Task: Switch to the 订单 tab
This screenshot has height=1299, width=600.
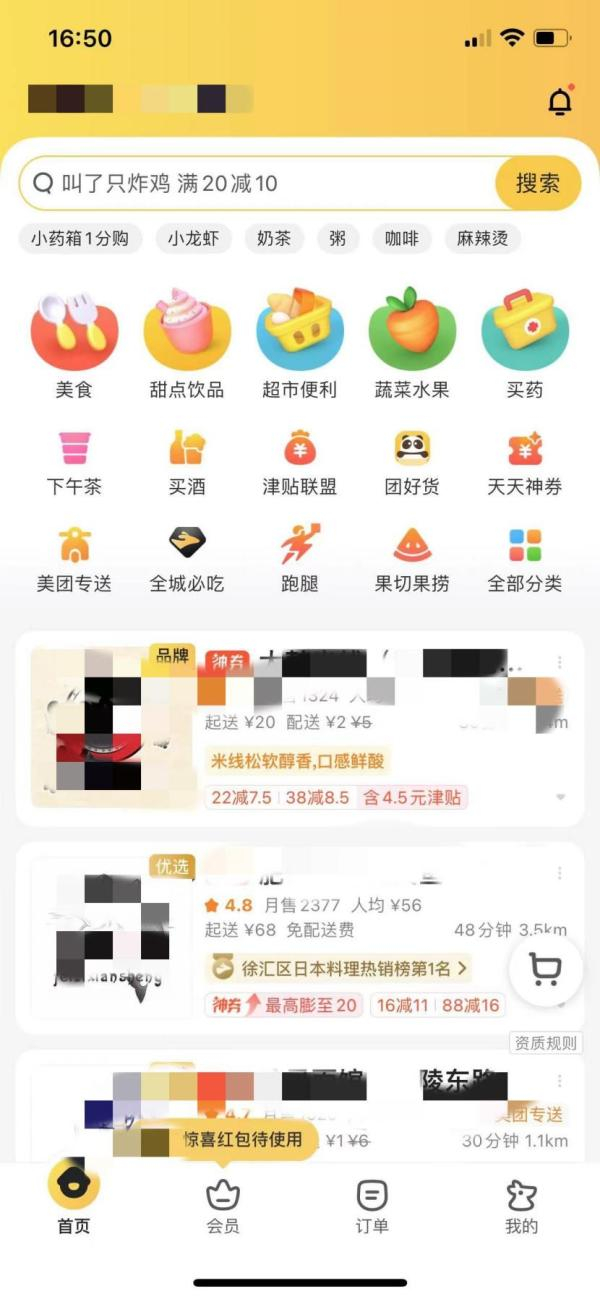Action: (x=372, y=1205)
